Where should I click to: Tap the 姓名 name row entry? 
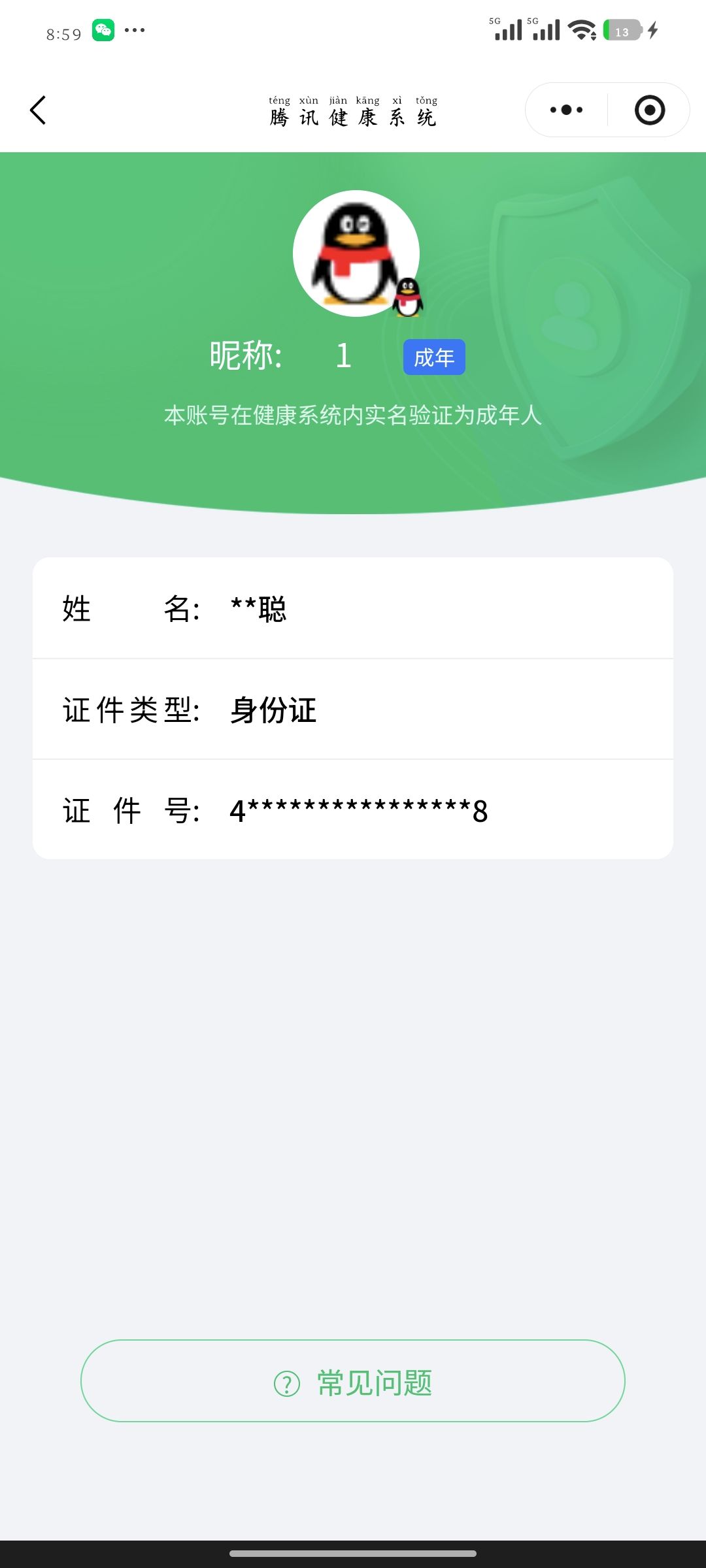(x=353, y=610)
